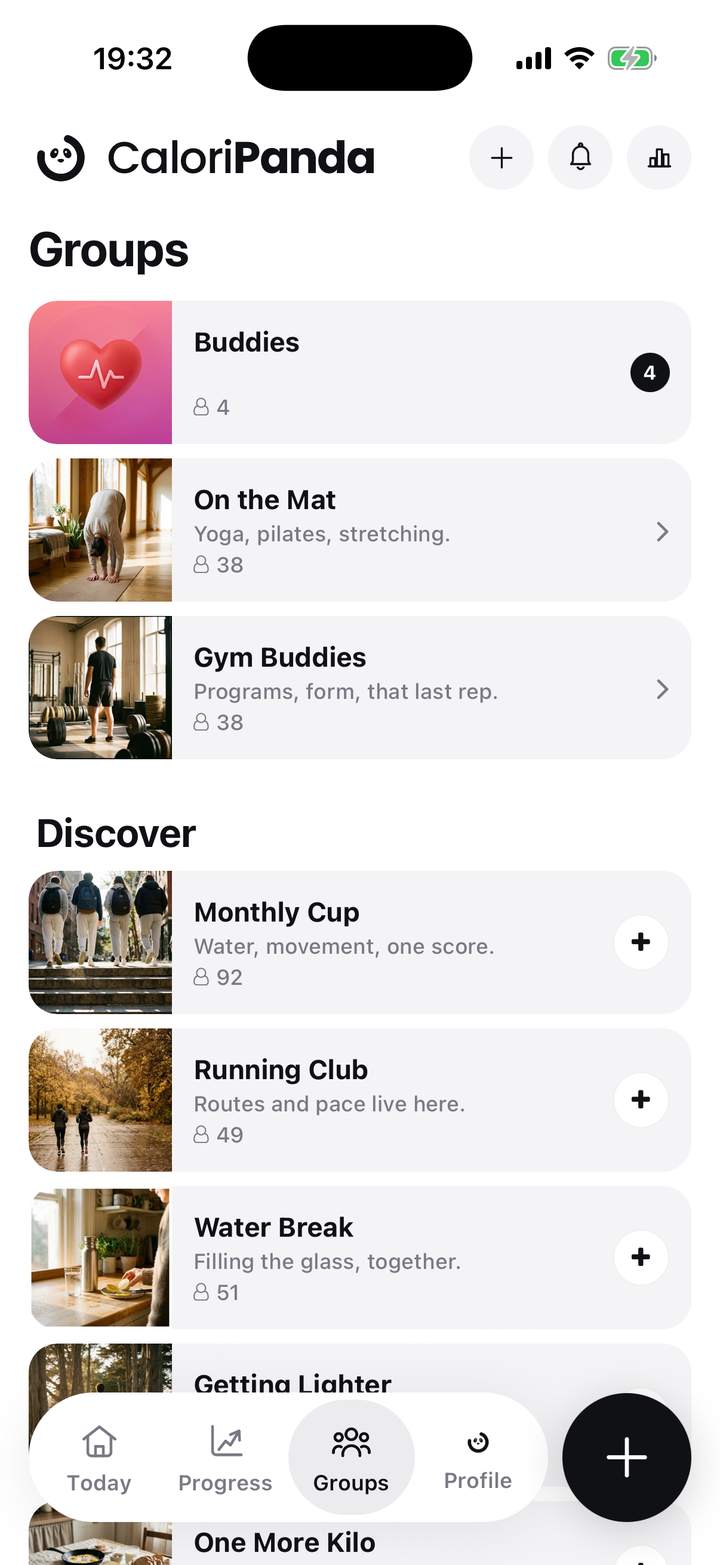Go to the Profile tab
Screen dimensions: 720x1565
(478, 1458)
